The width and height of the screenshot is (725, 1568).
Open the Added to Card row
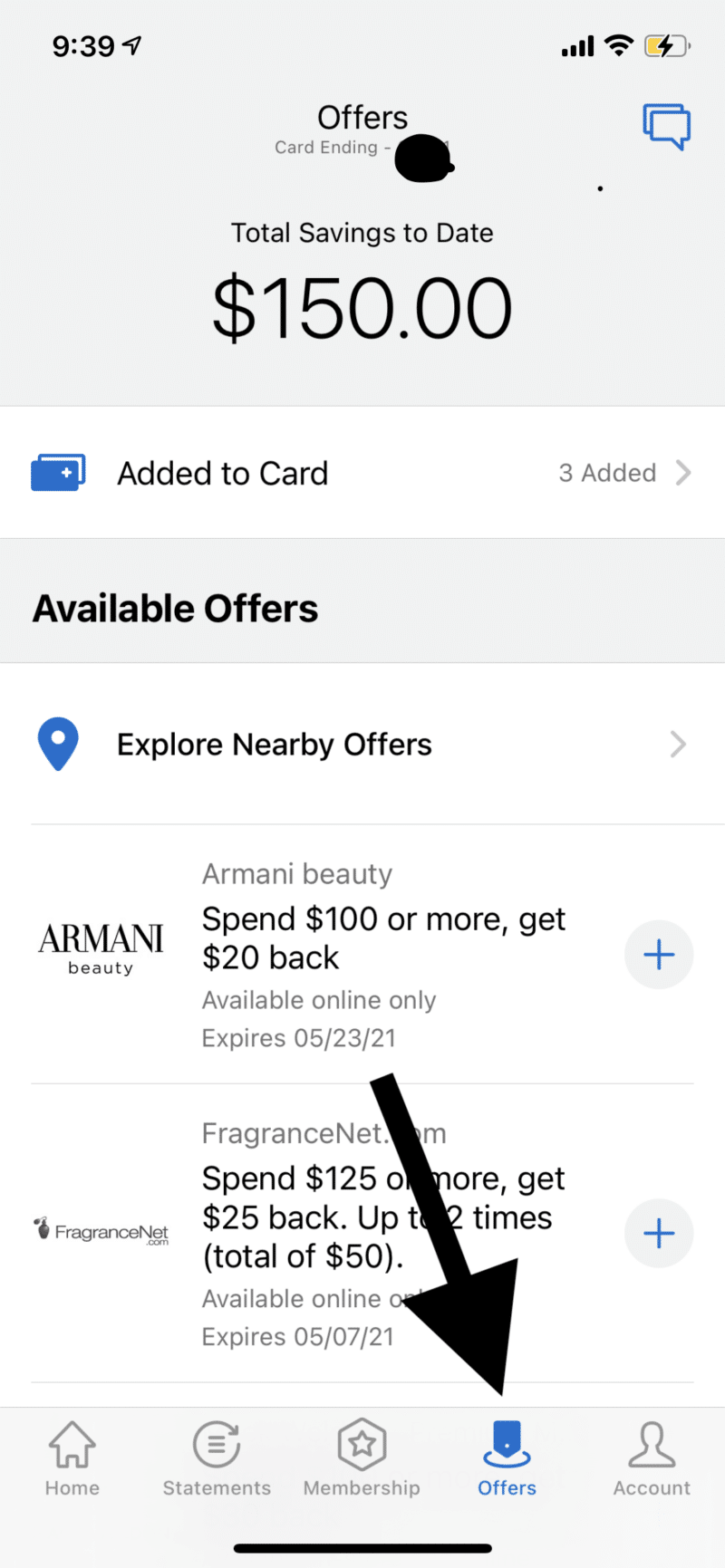tap(362, 473)
